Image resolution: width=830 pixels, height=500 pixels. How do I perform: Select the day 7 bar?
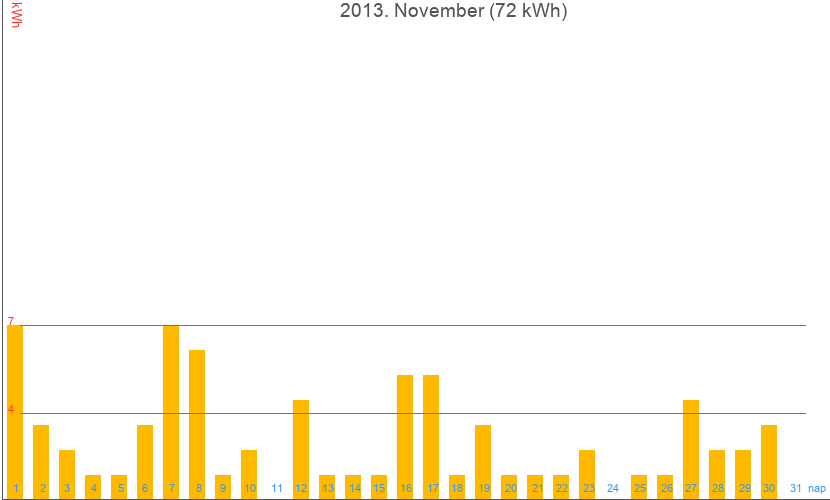point(171,410)
